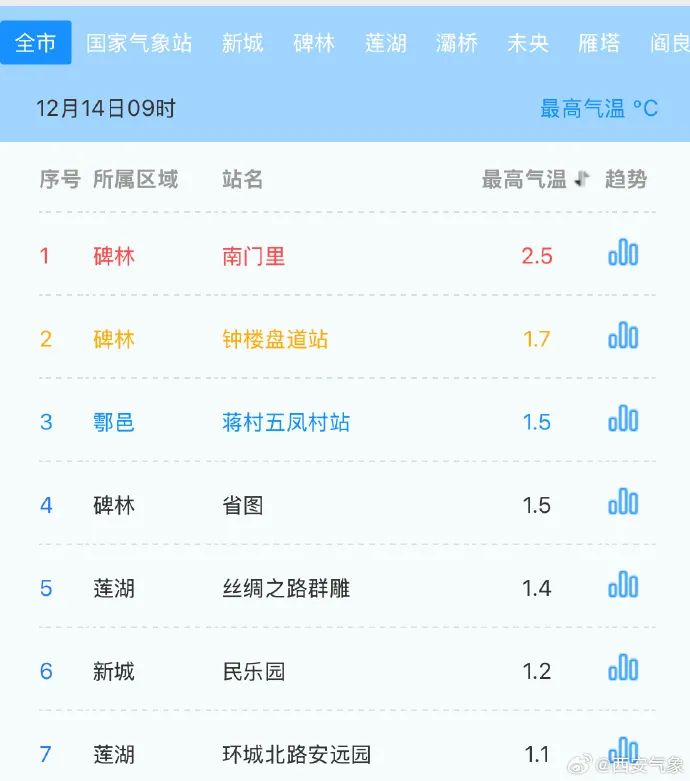
Task: View trend chart for 南门里
Action: click(623, 253)
